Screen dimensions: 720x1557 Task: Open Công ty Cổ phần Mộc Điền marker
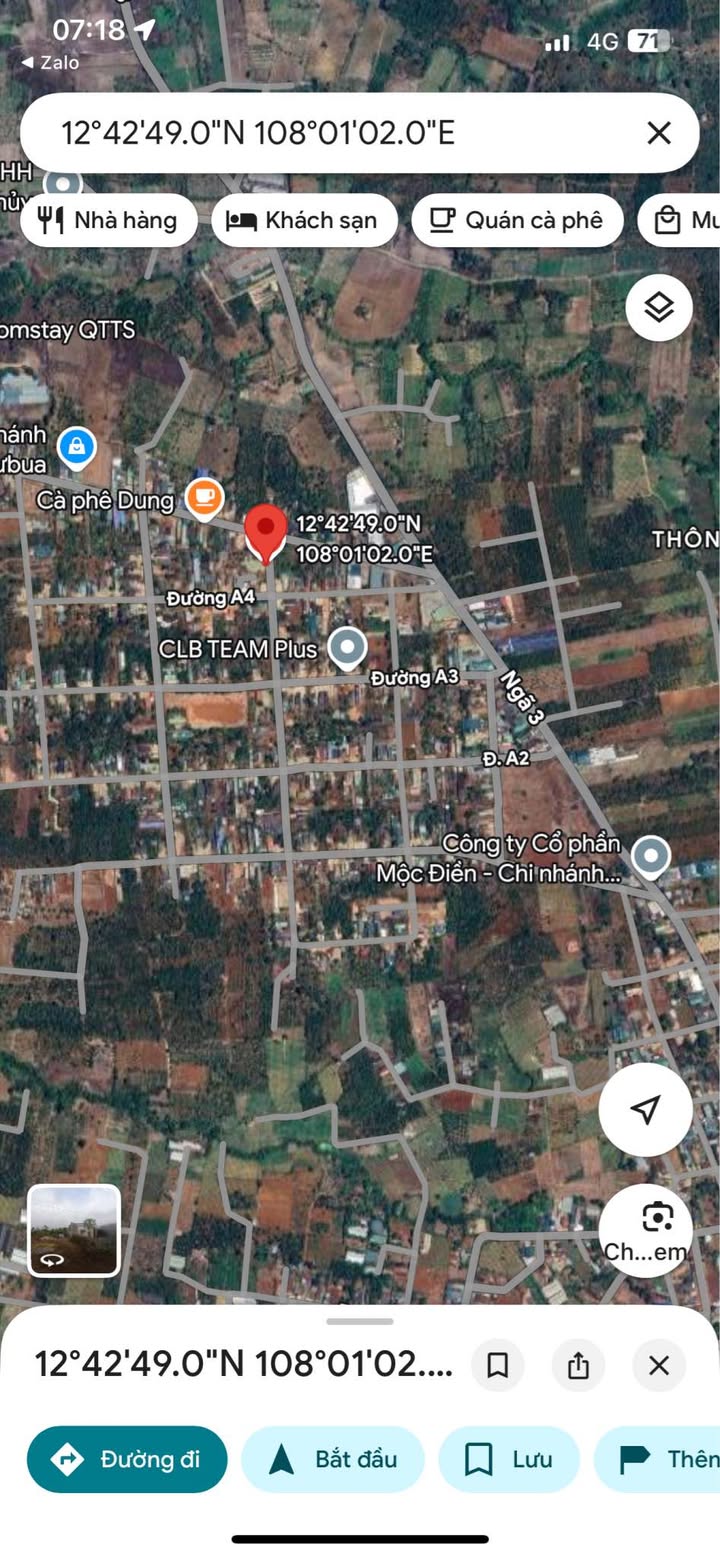point(652,856)
